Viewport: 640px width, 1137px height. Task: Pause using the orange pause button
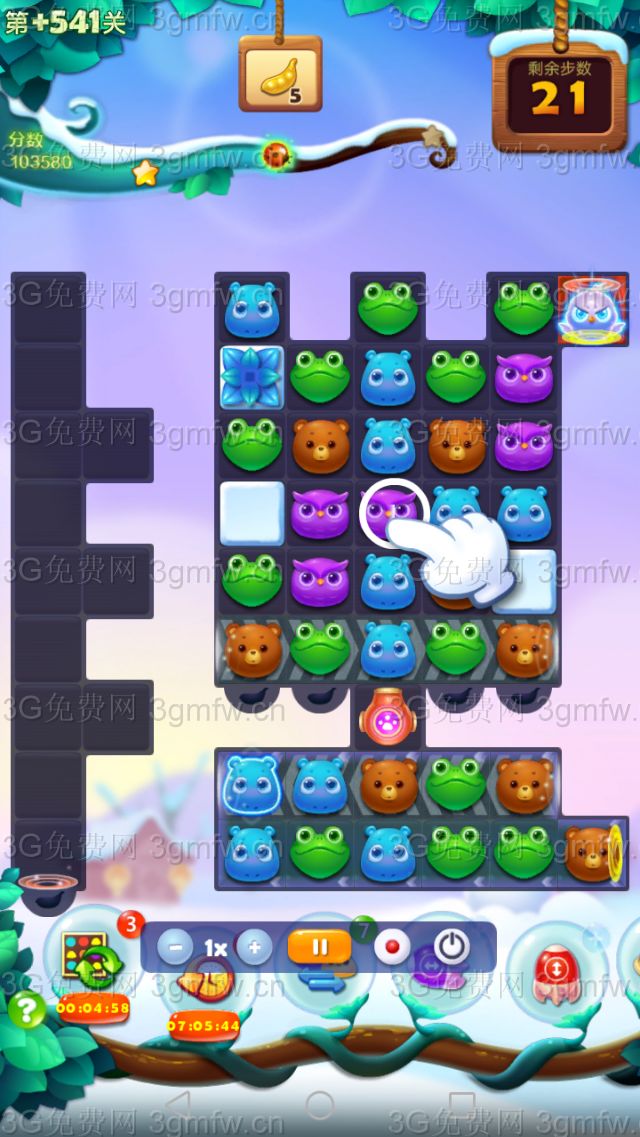318,946
